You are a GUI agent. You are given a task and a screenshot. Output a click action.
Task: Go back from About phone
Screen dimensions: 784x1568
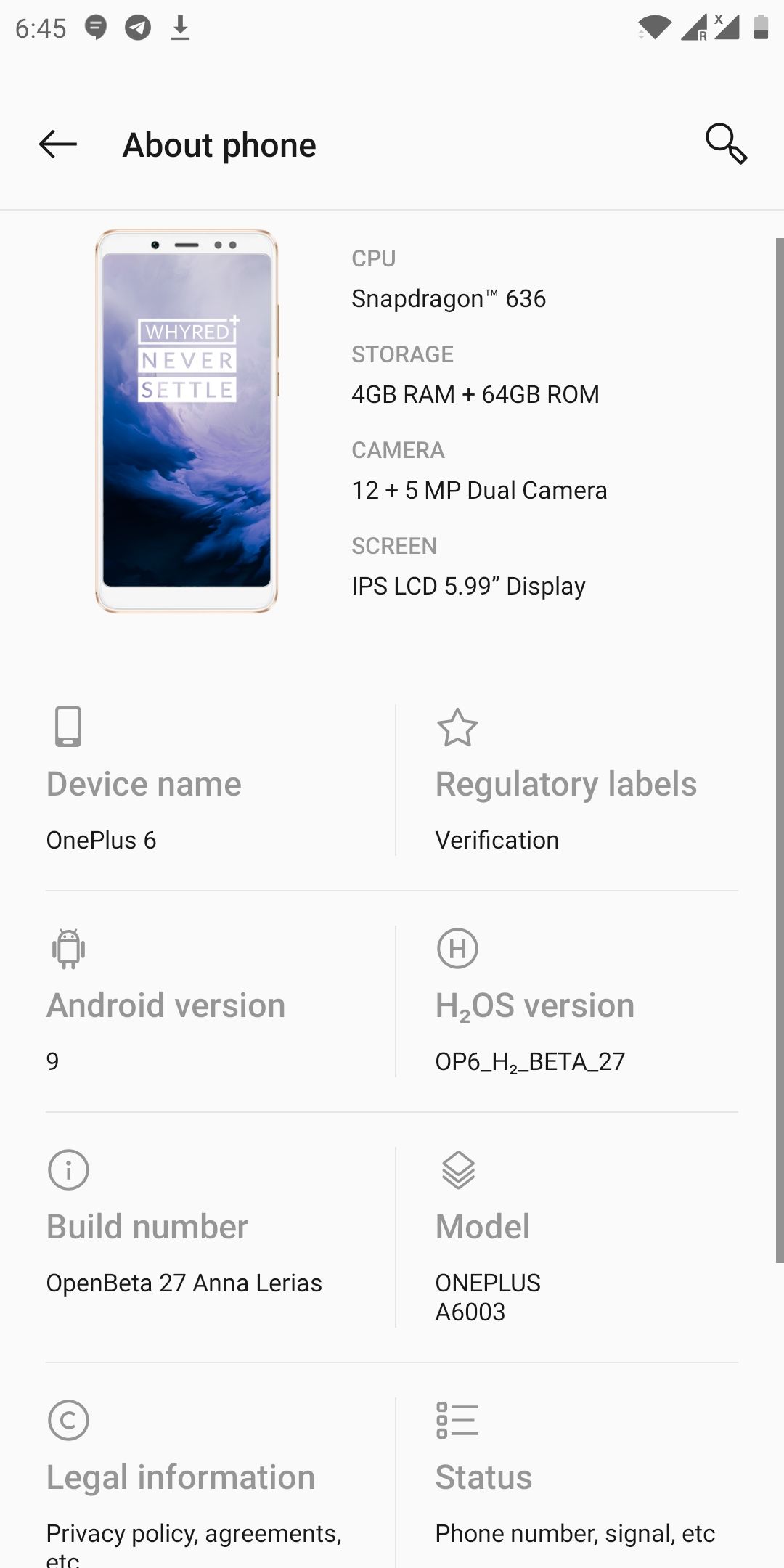click(x=58, y=144)
